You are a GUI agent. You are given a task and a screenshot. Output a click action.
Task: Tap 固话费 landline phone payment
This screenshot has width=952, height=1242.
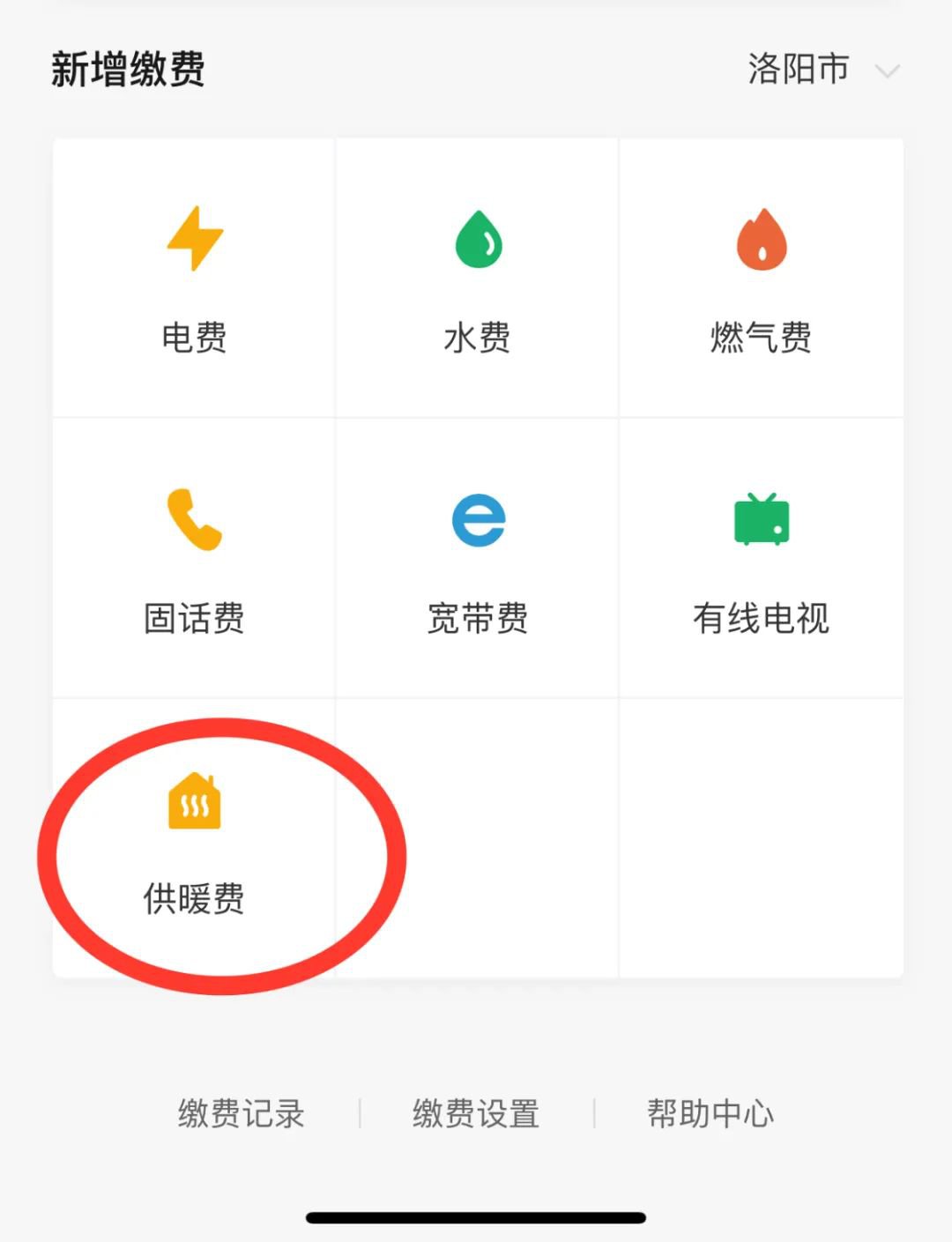click(194, 559)
